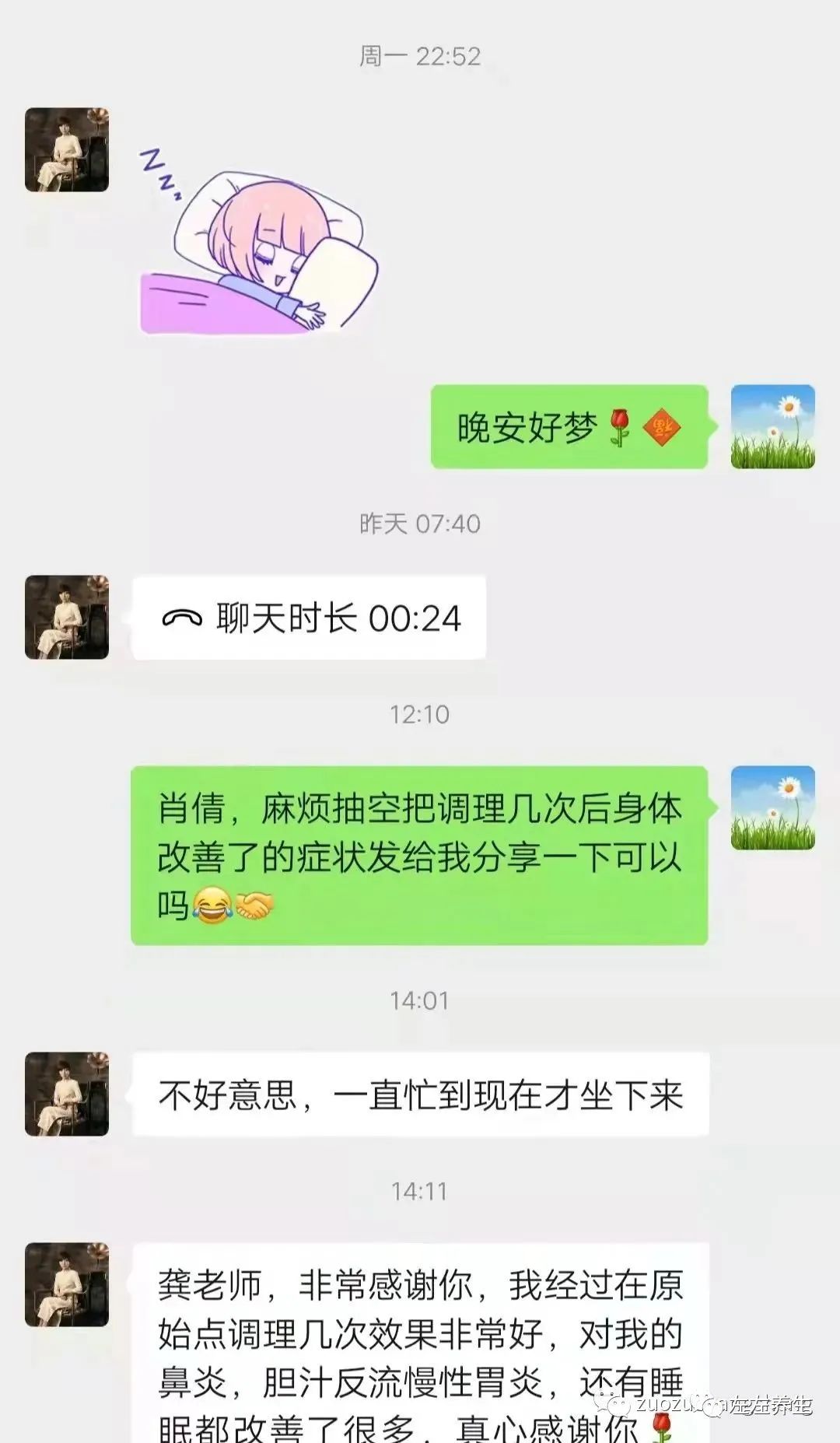Tap the daisy profile avatar next to 晚安好梦

[x=772, y=426]
